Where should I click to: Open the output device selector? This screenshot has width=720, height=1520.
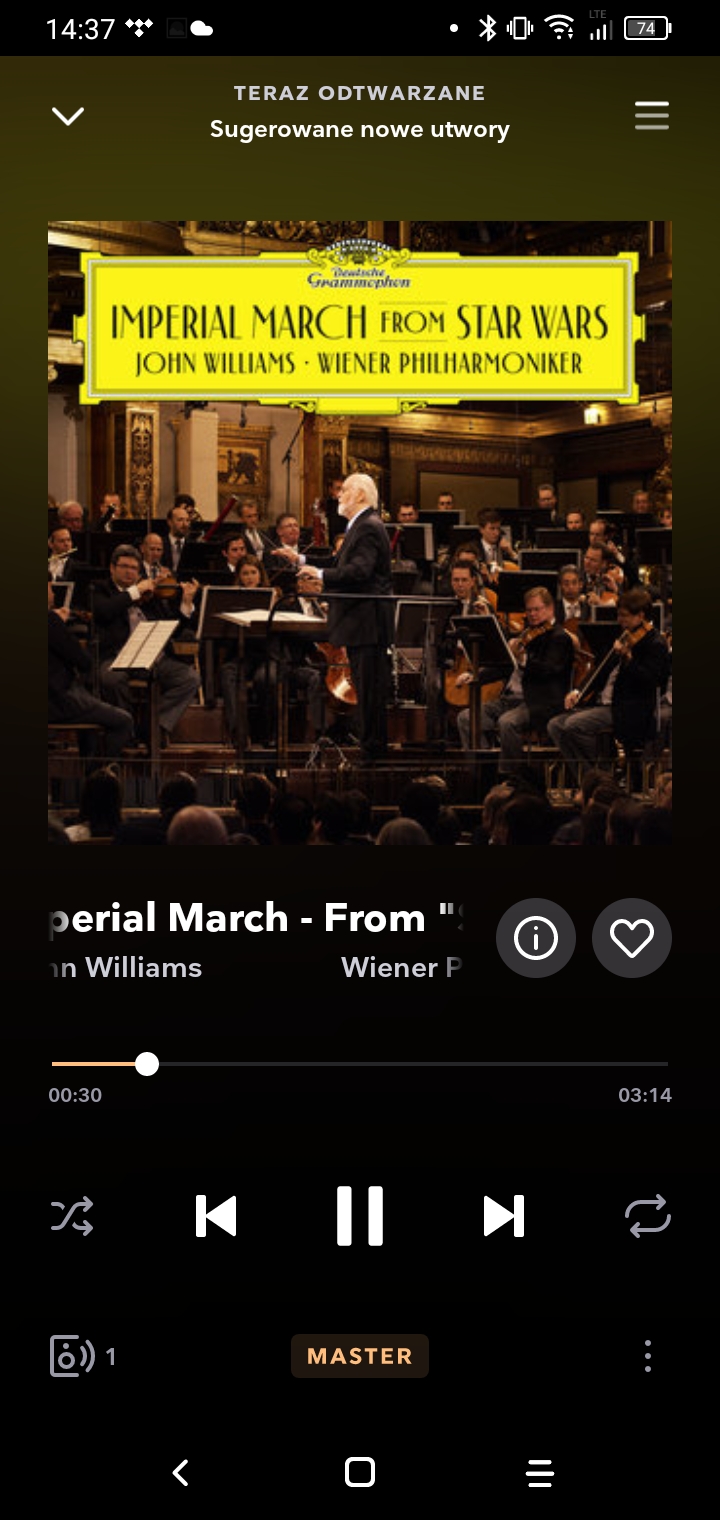[x=83, y=1356]
